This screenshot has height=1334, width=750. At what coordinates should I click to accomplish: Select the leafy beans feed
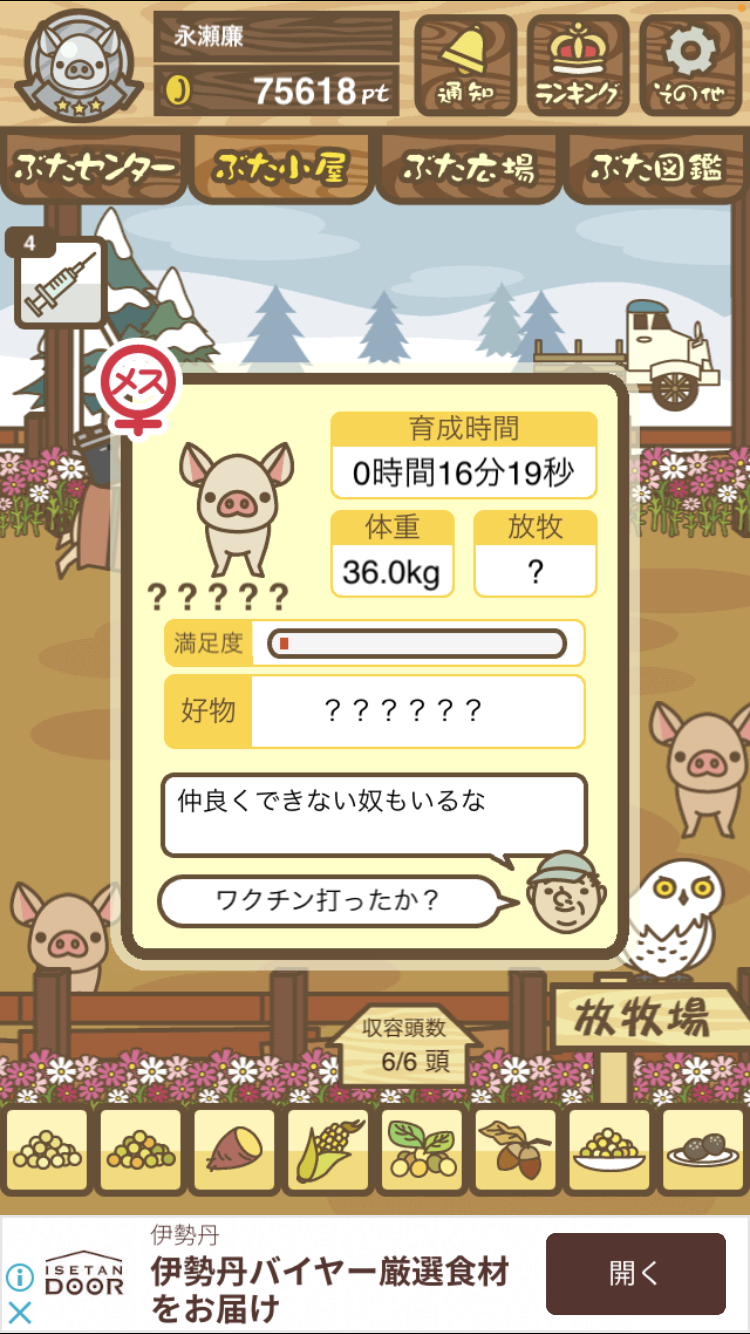422,1150
